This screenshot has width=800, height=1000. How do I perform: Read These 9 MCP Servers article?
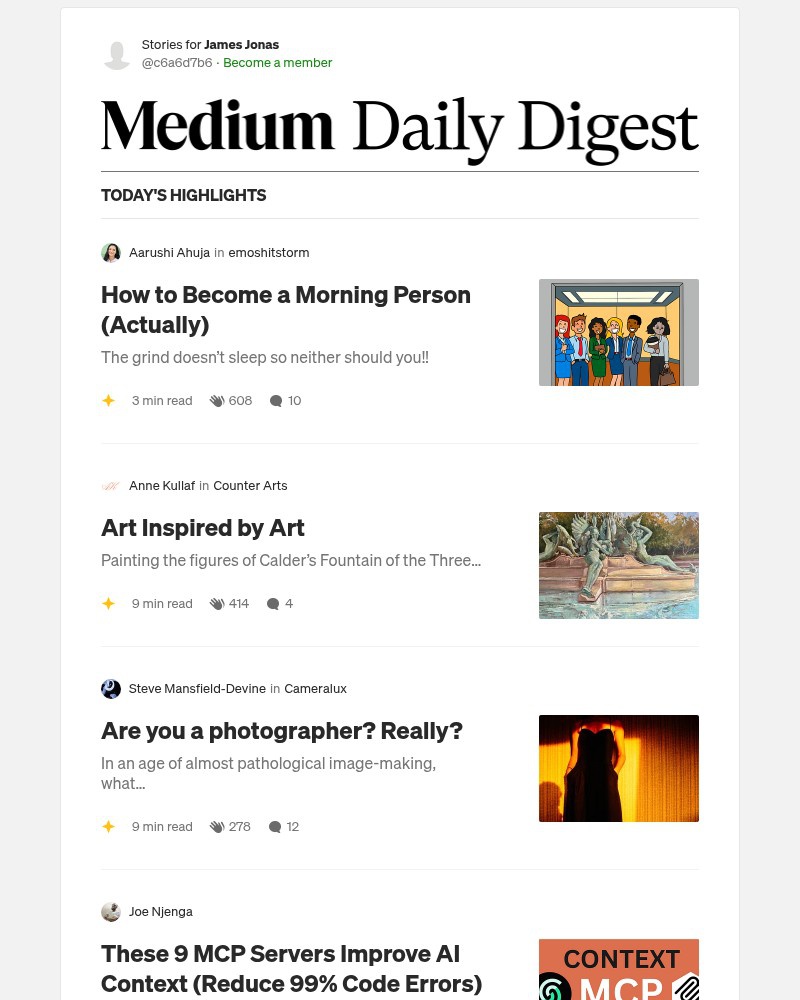291,968
